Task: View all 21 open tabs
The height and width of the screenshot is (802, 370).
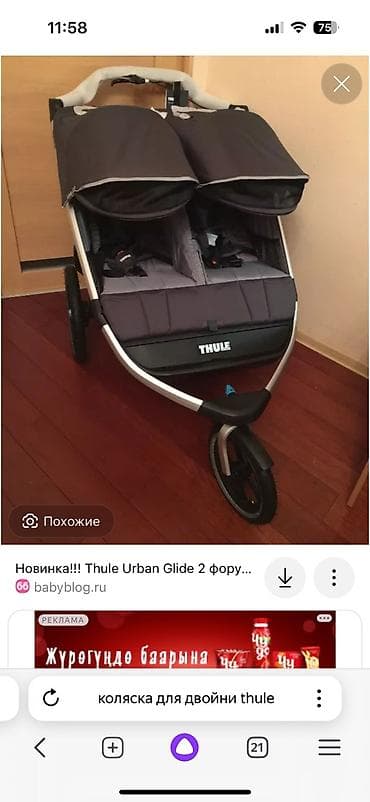Action: coord(257,748)
